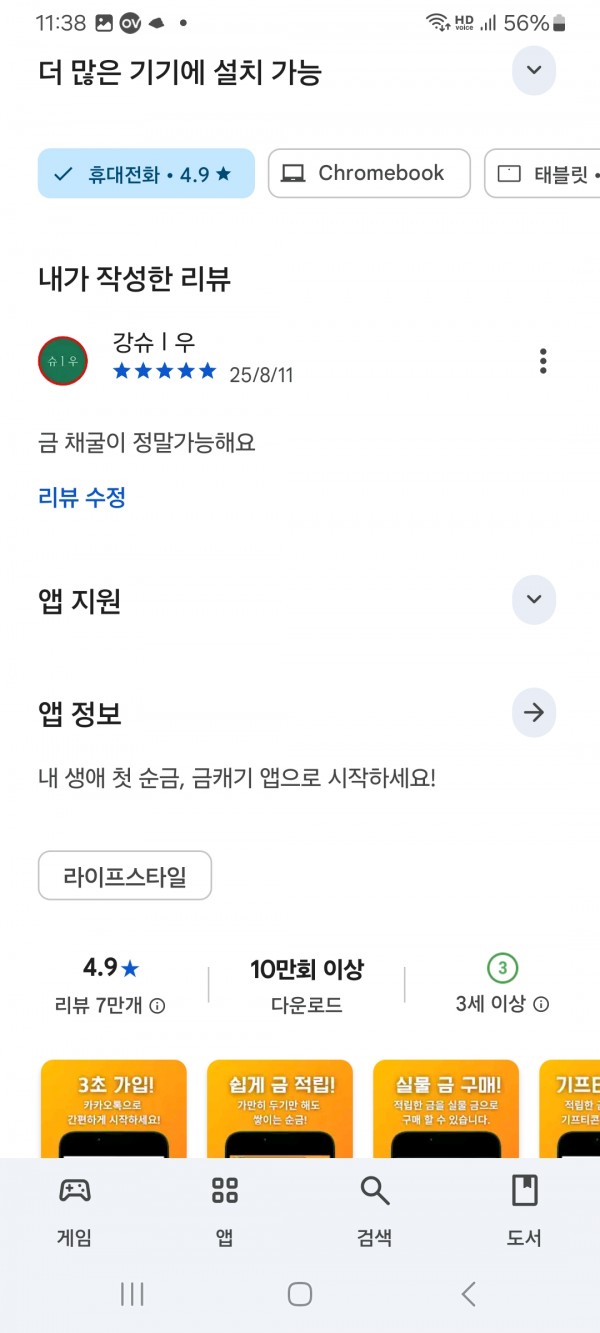Open the overflow menu on my review
The height and width of the screenshot is (1333, 600).
click(x=542, y=361)
